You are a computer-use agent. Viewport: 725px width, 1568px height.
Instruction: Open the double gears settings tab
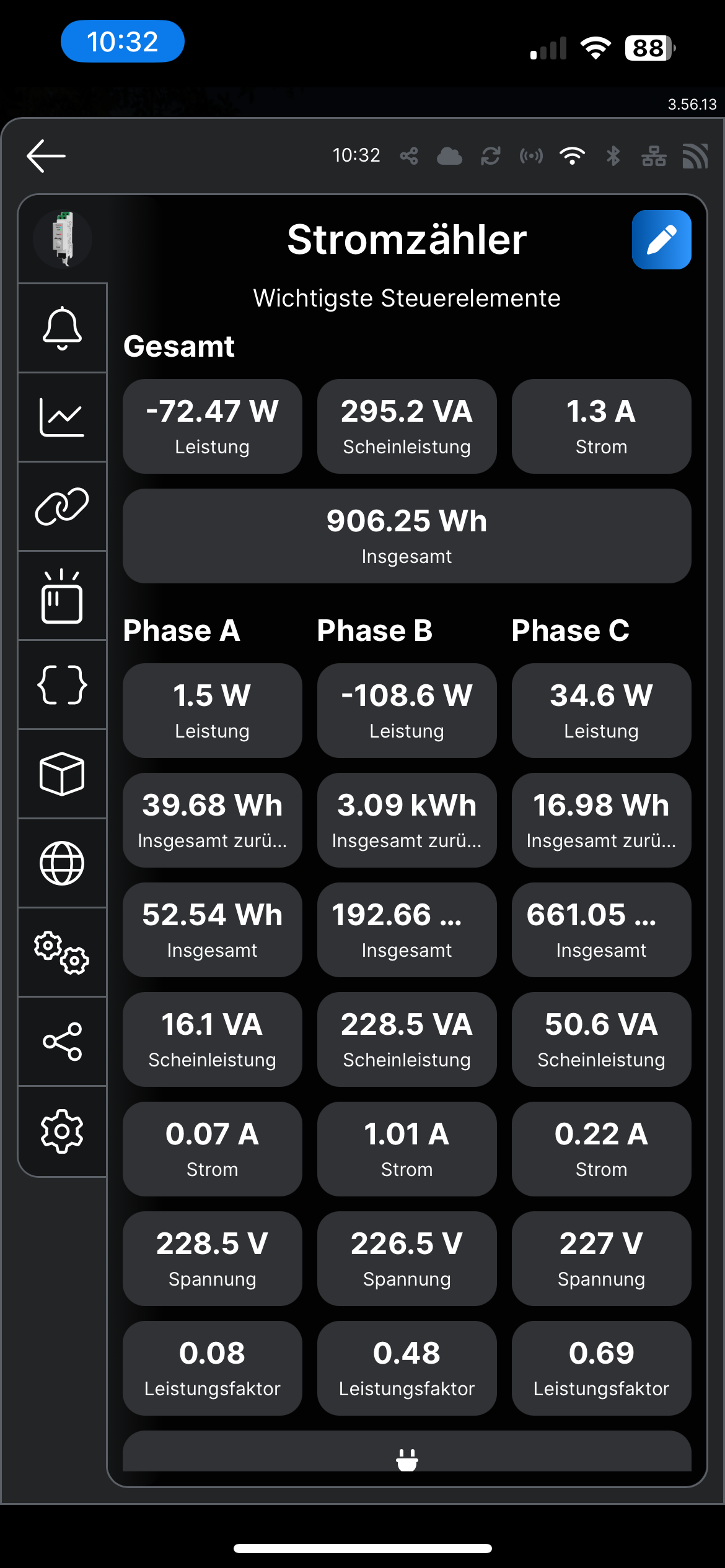(x=62, y=952)
